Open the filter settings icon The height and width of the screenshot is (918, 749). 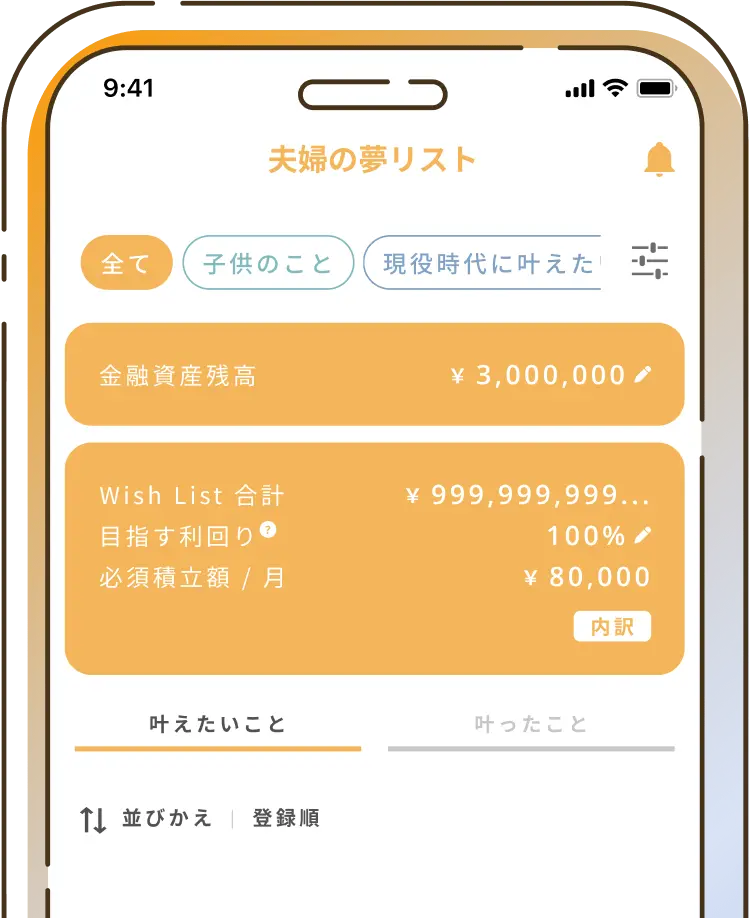(648, 262)
